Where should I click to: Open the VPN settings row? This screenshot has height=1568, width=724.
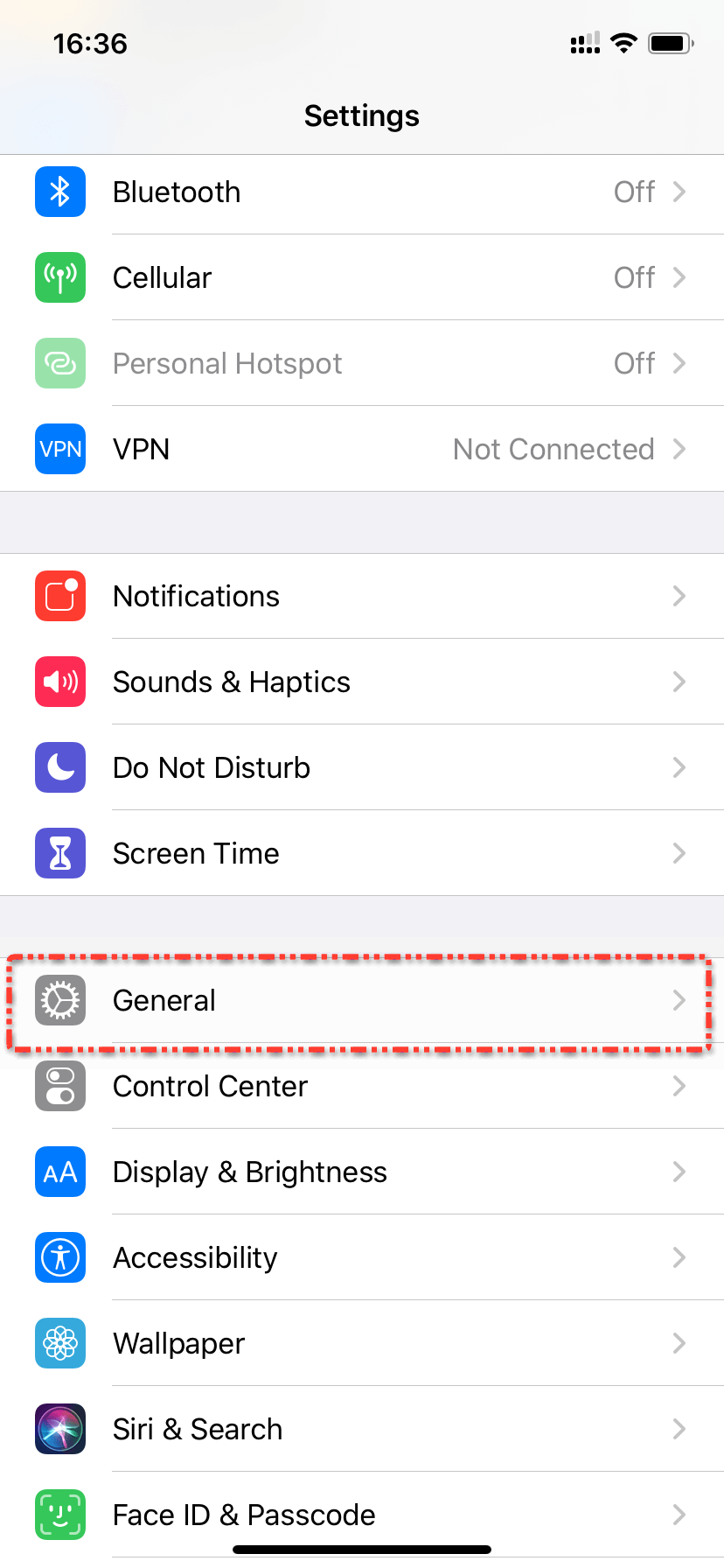tap(362, 450)
